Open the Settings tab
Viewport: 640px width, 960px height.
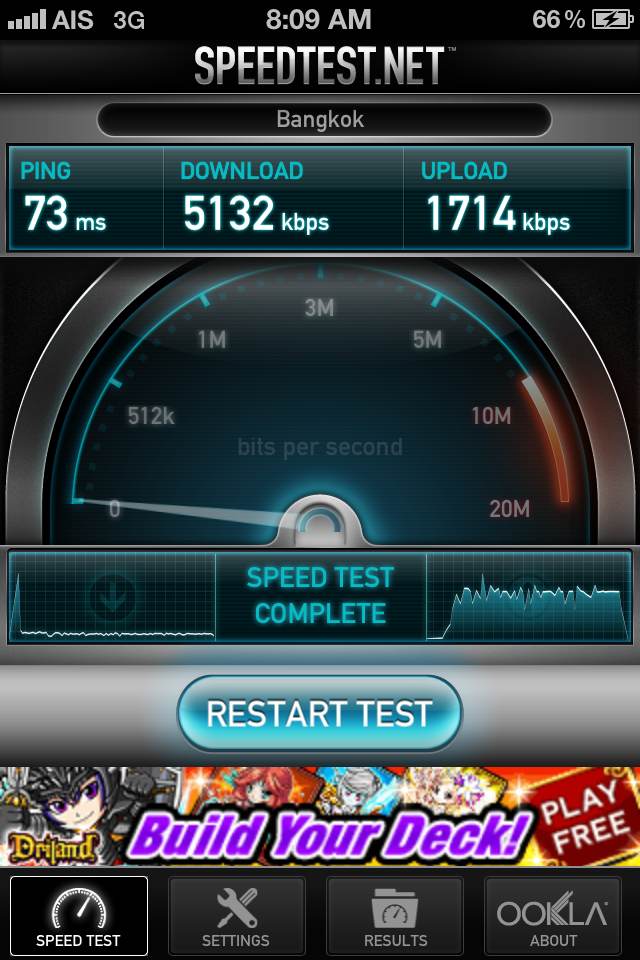click(x=236, y=915)
